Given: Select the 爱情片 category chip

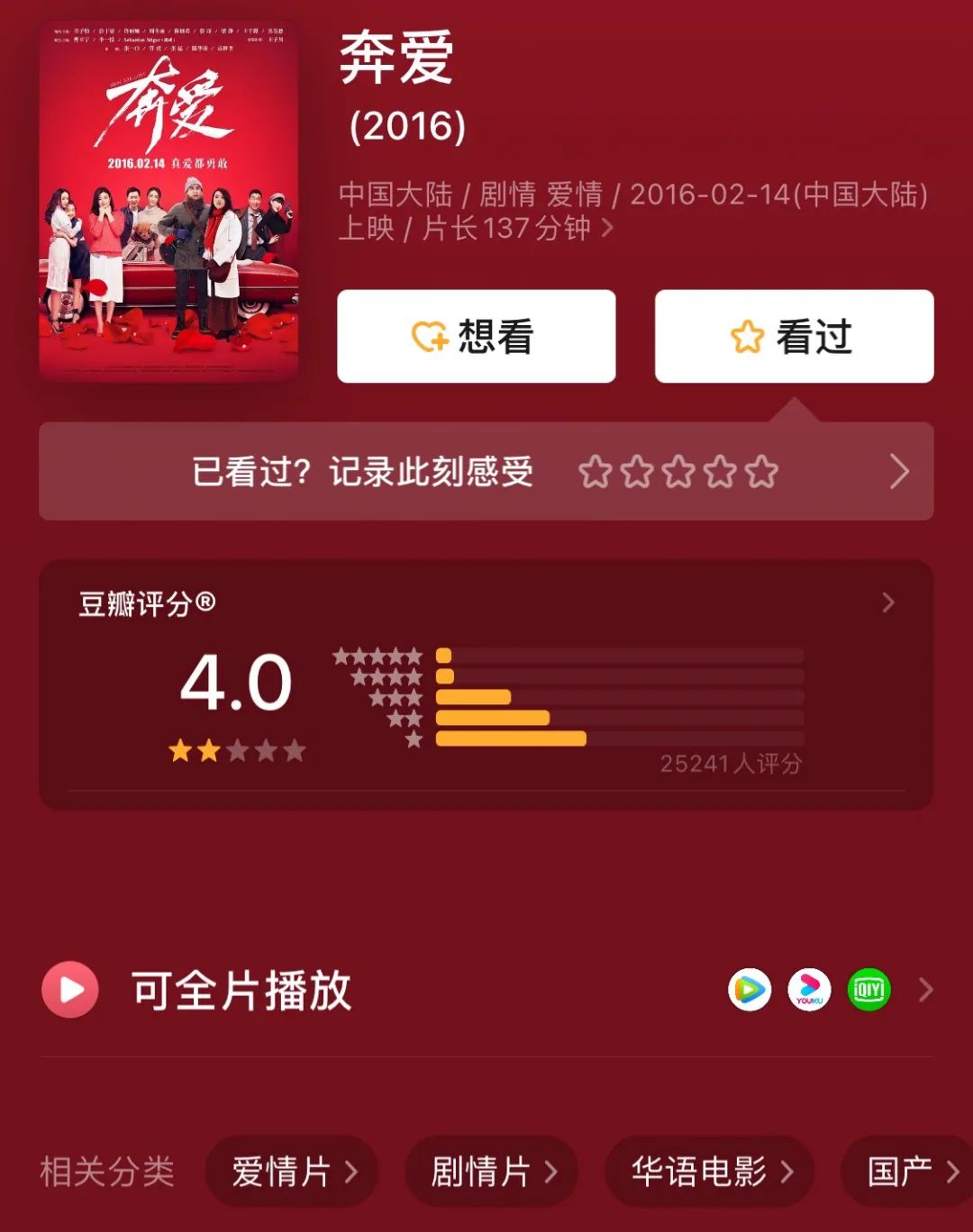Looking at the screenshot, I should click(x=292, y=1172).
